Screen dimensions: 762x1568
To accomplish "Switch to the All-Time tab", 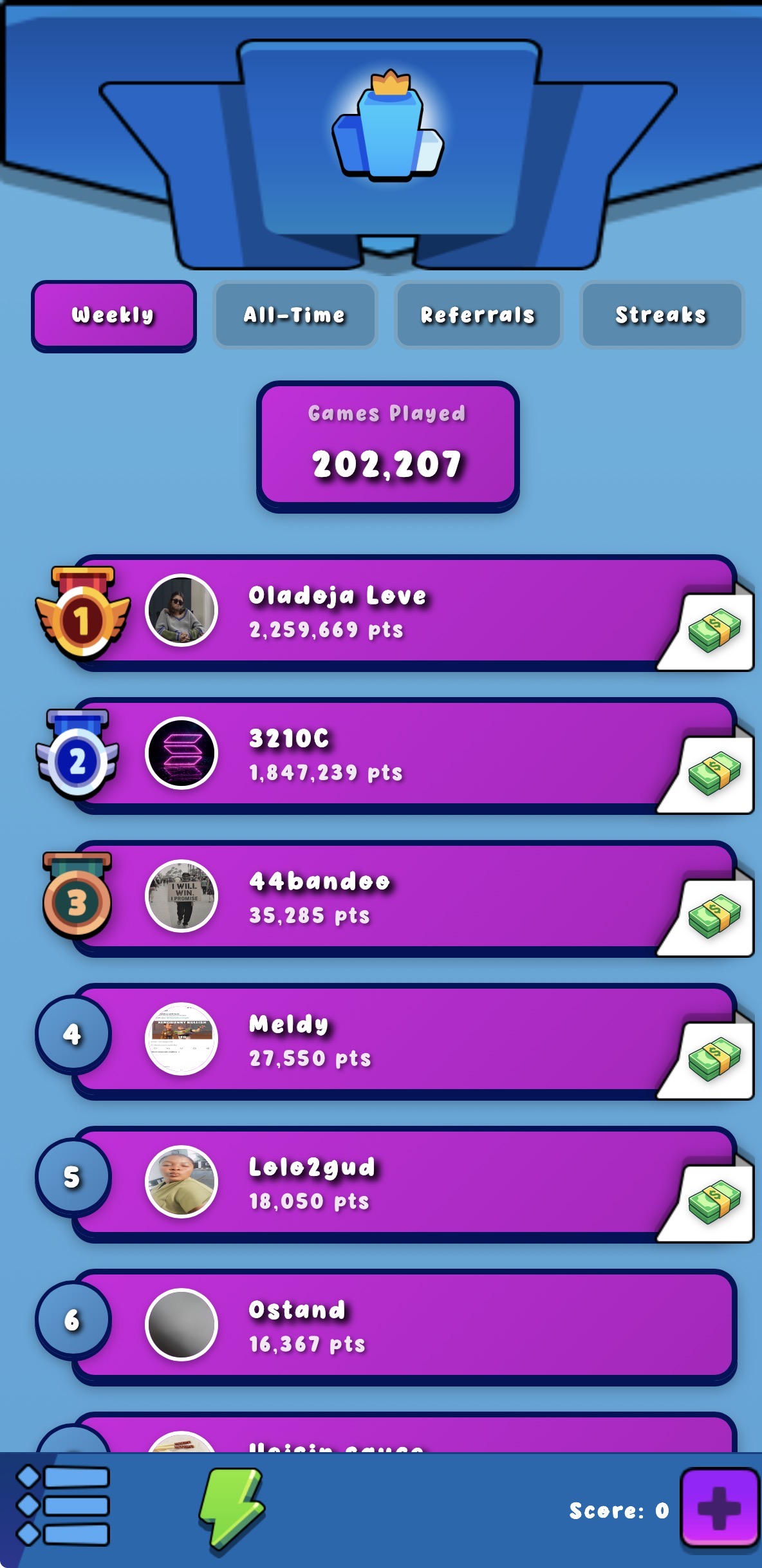I will tap(295, 315).
